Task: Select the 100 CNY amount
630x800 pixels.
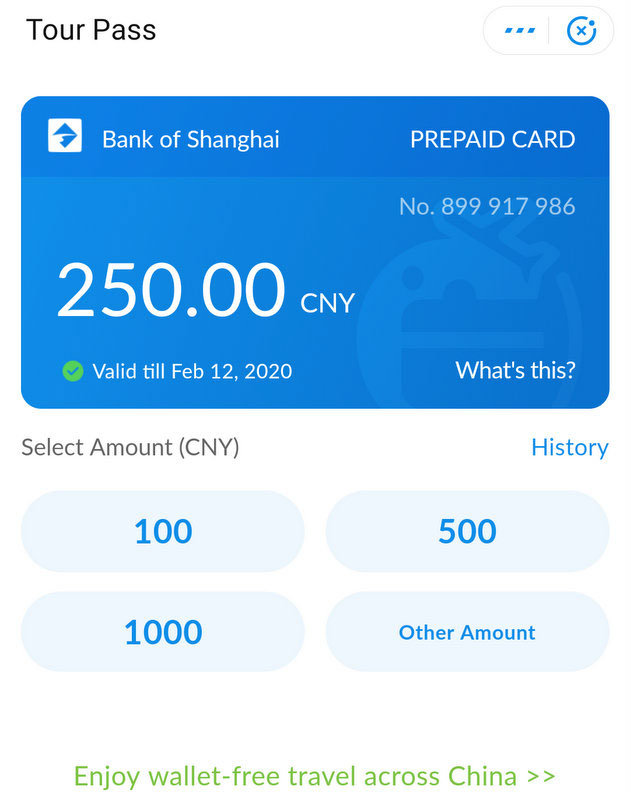Action: (162, 531)
